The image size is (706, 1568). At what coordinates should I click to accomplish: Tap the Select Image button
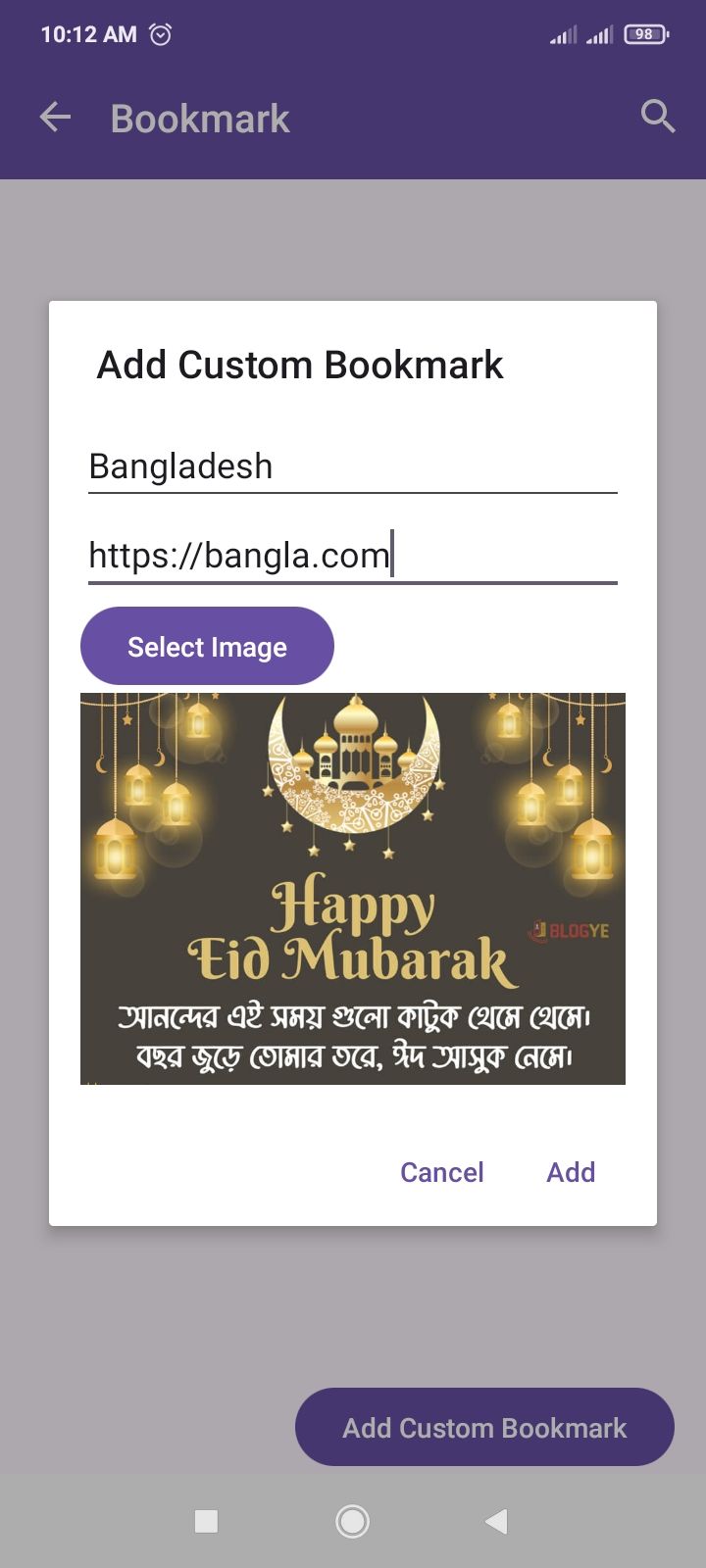tap(207, 647)
